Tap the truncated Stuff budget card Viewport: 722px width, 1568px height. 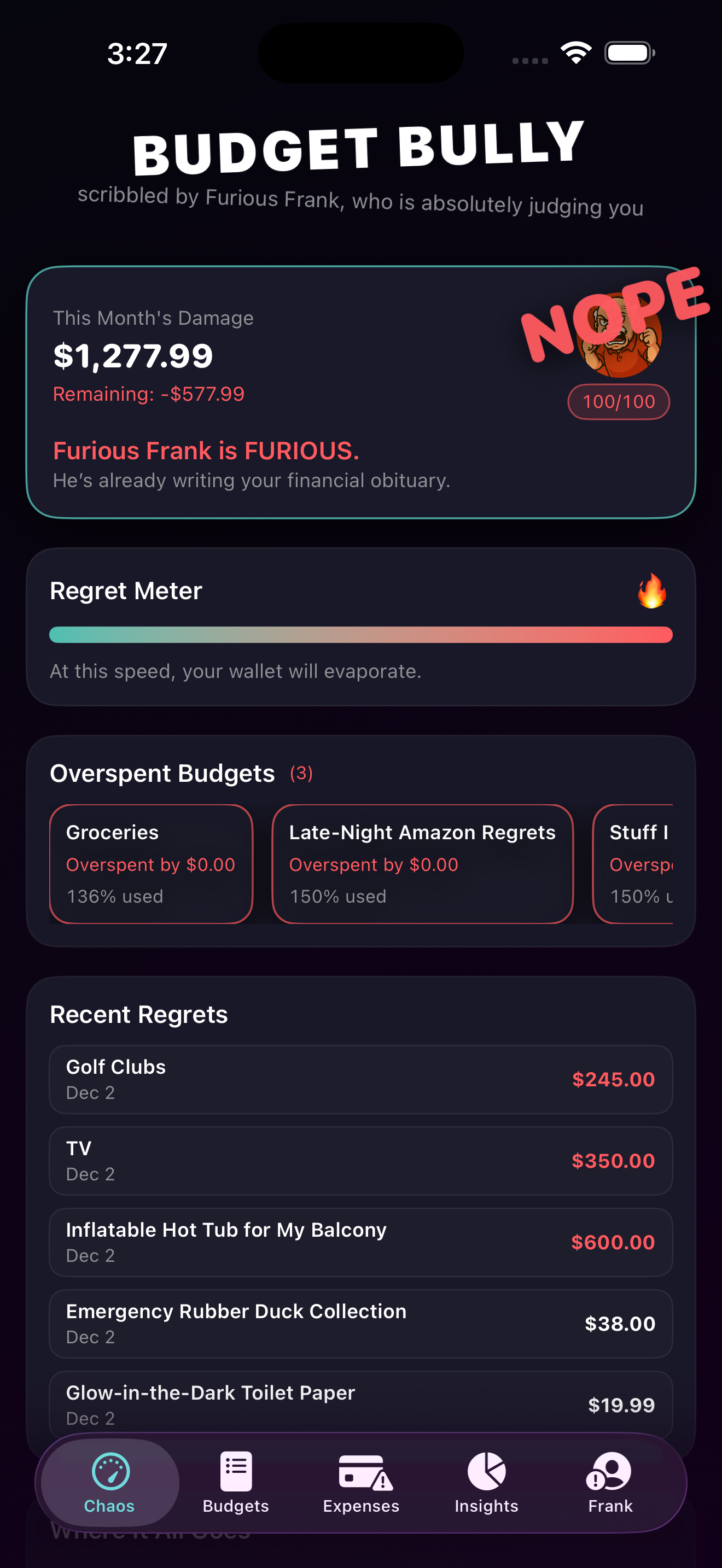click(x=642, y=864)
